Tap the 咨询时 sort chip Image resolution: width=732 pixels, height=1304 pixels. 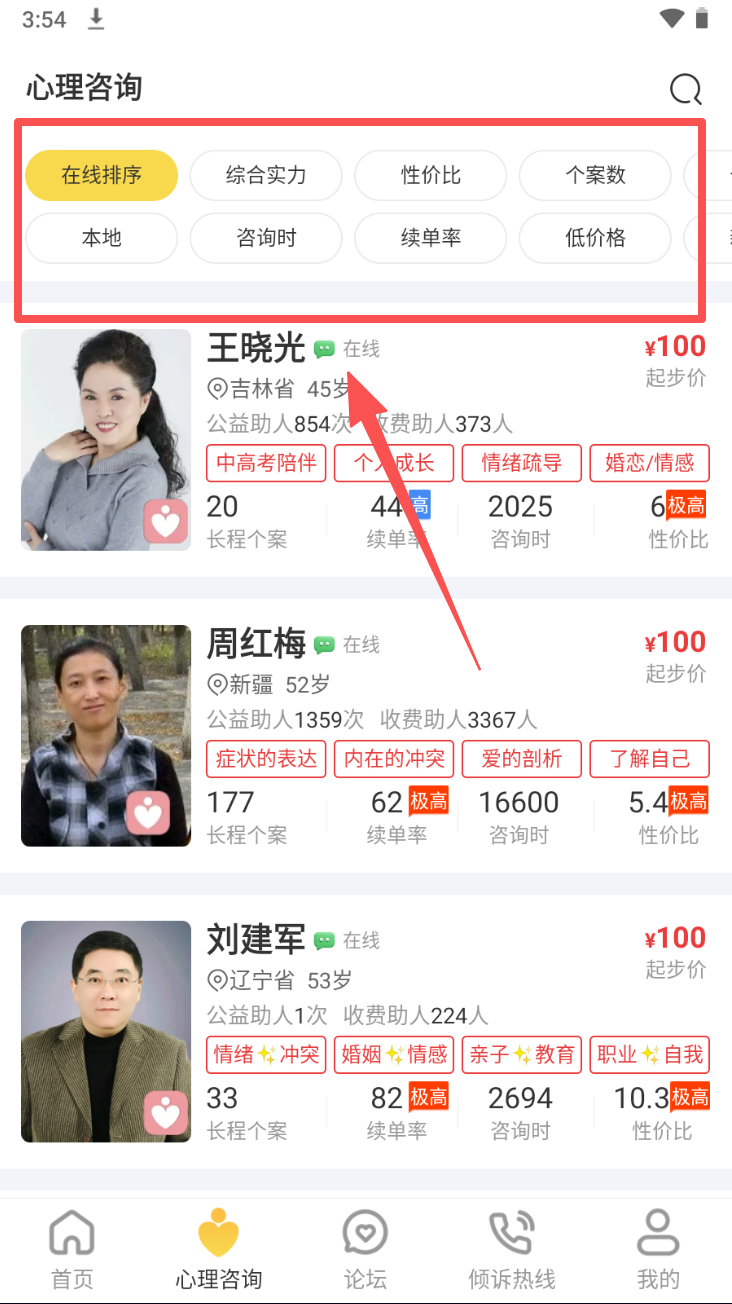(x=266, y=238)
